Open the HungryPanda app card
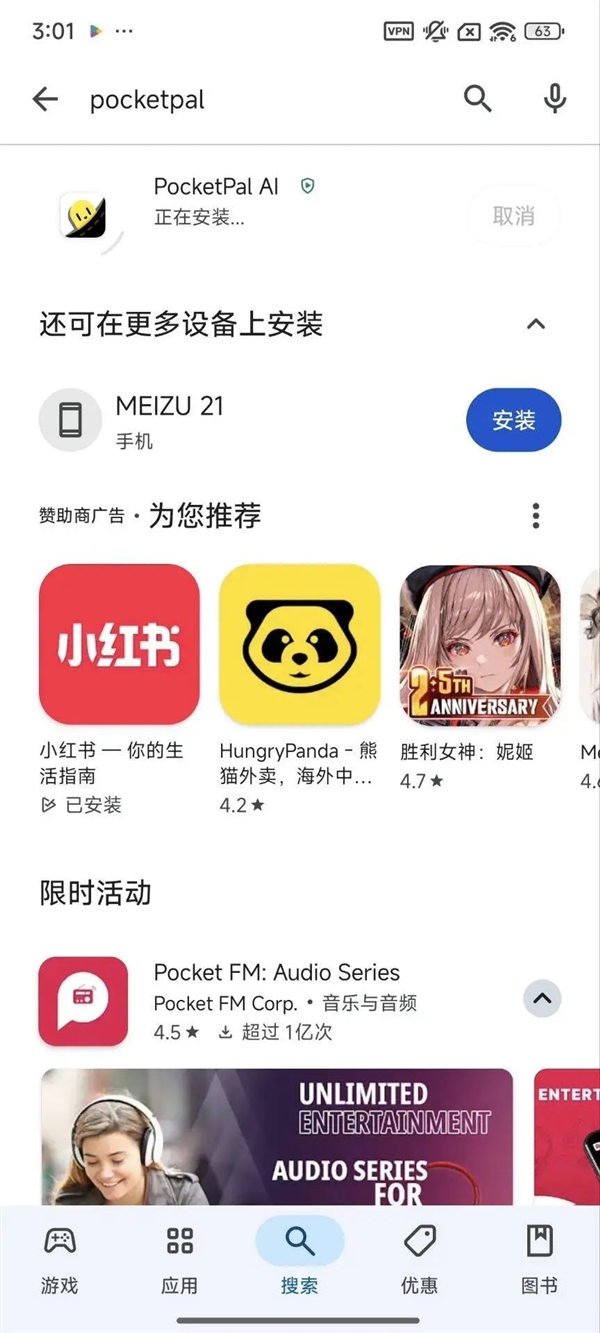Image resolution: width=600 pixels, height=1333 pixels. click(299, 644)
